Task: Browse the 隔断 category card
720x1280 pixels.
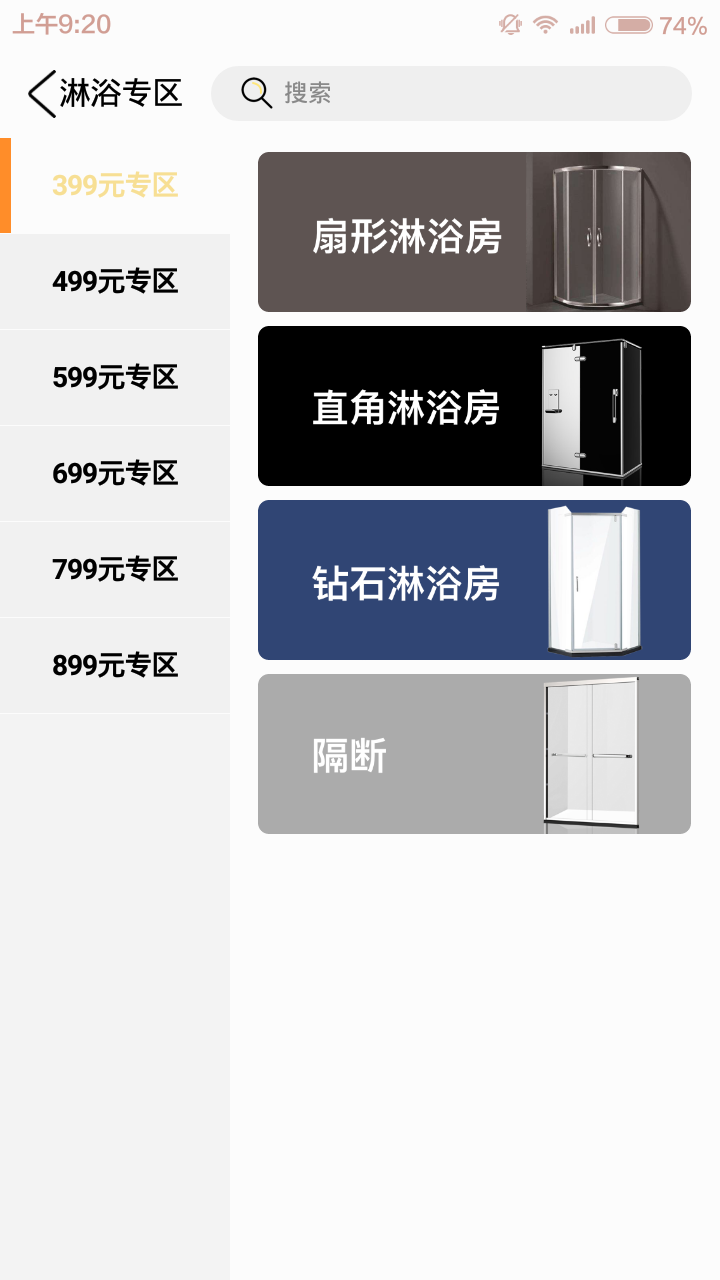Action: coord(474,754)
